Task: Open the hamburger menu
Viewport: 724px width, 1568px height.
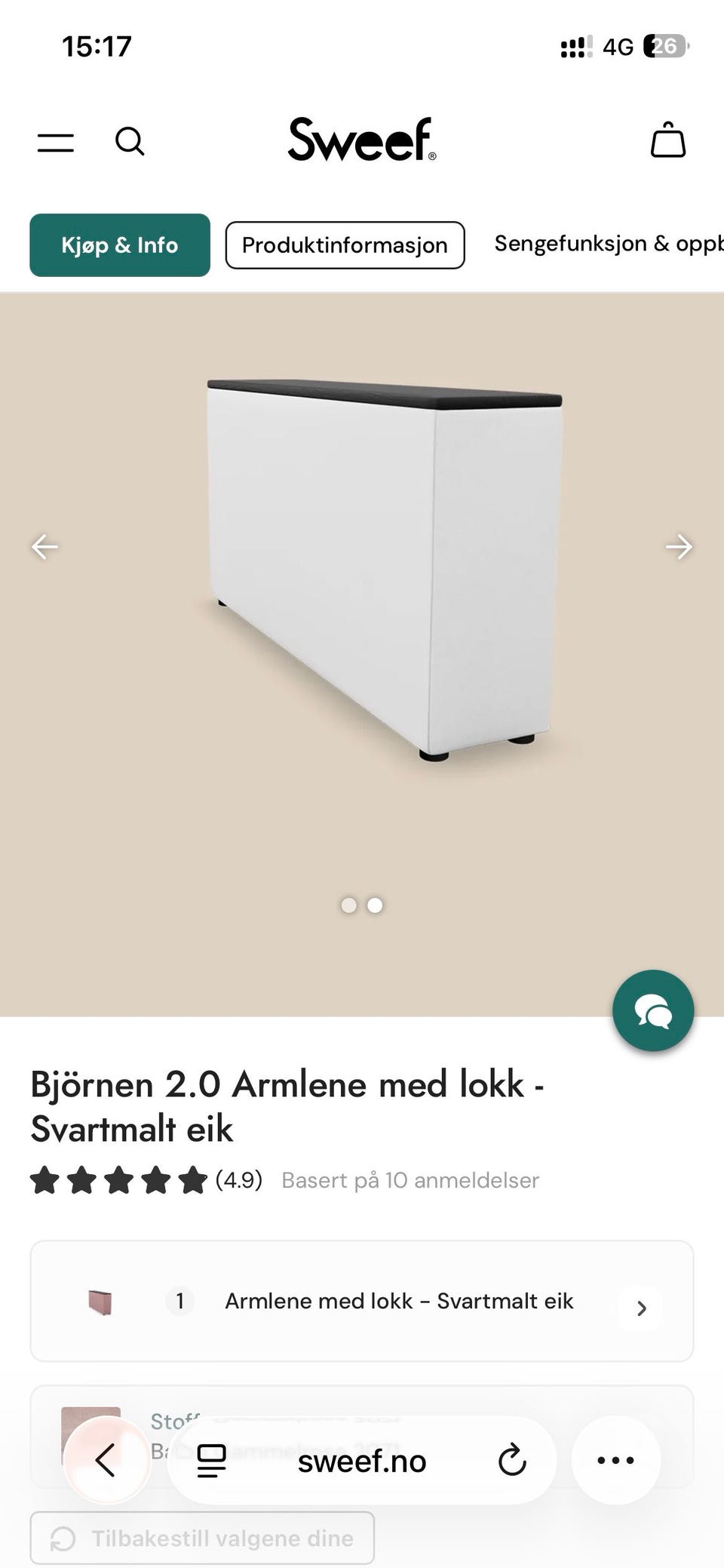Action: (x=56, y=142)
